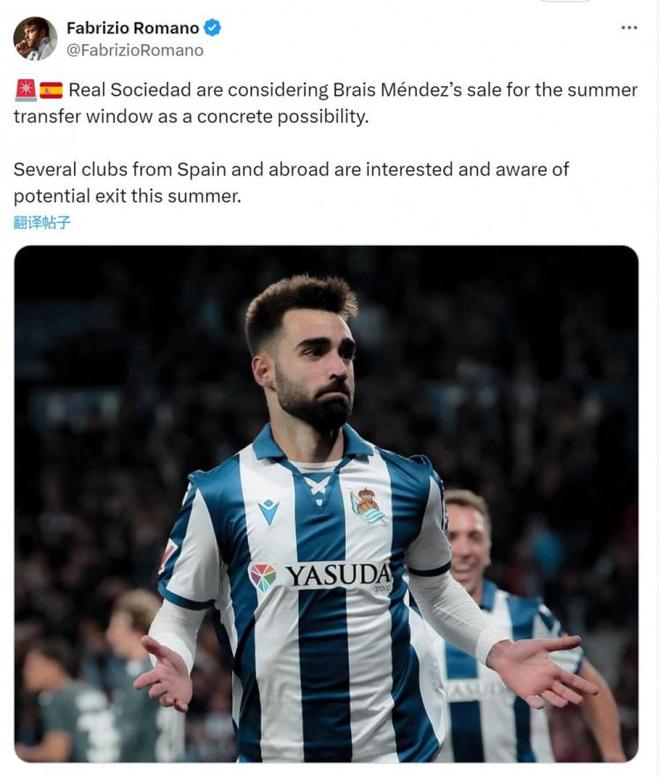Open the @FabrizioRomano handle link
The height and width of the screenshot is (777, 660).
(x=134, y=50)
